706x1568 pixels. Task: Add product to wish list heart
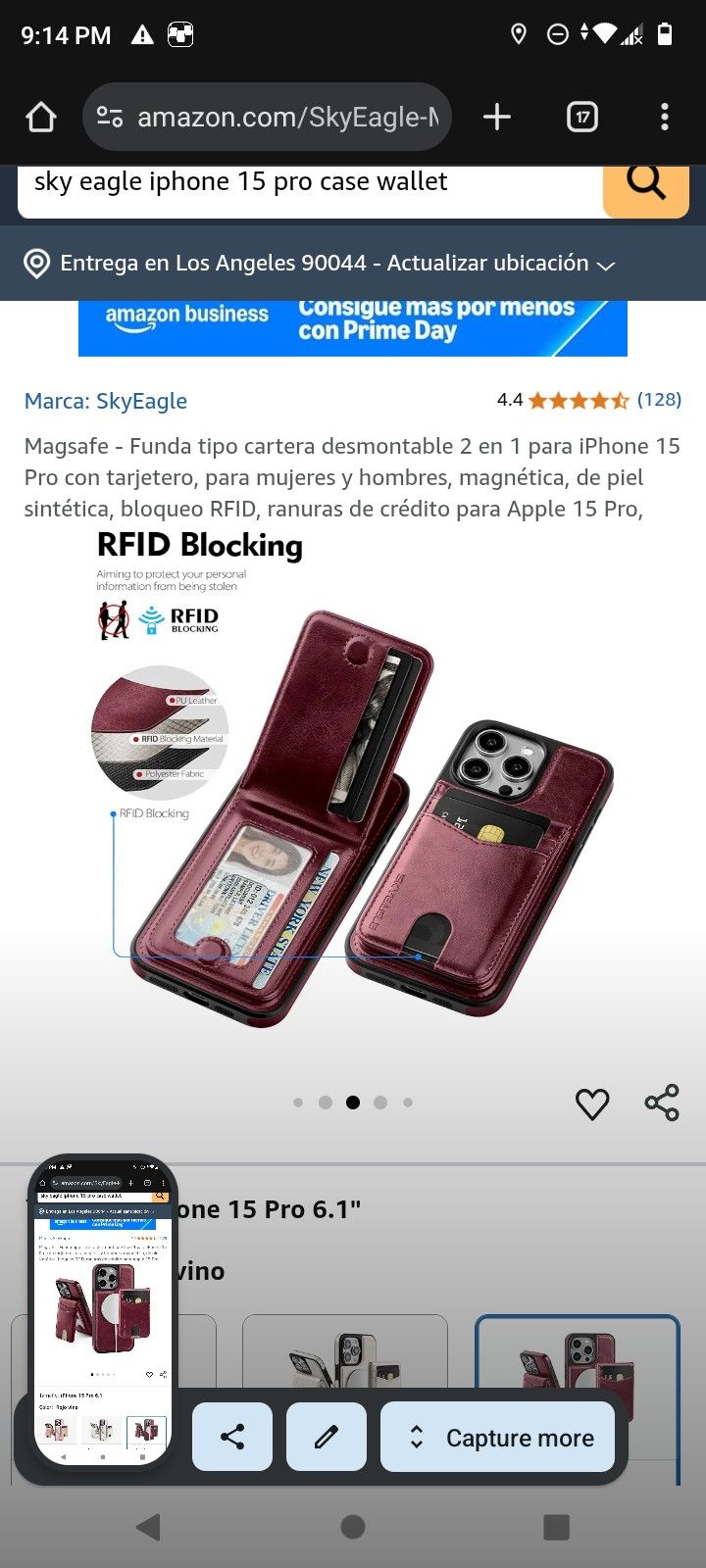592,1103
